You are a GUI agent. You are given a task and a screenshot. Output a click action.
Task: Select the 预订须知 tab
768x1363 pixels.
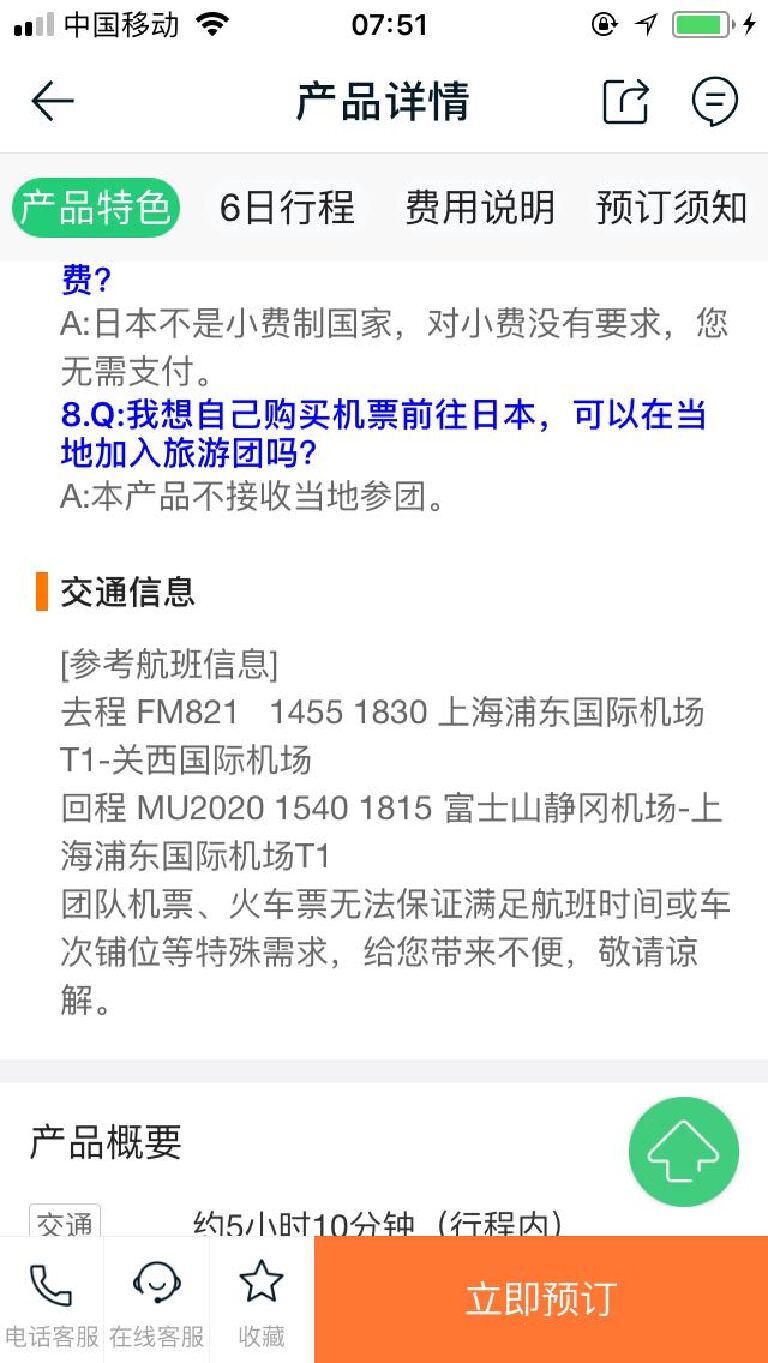click(671, 208)
